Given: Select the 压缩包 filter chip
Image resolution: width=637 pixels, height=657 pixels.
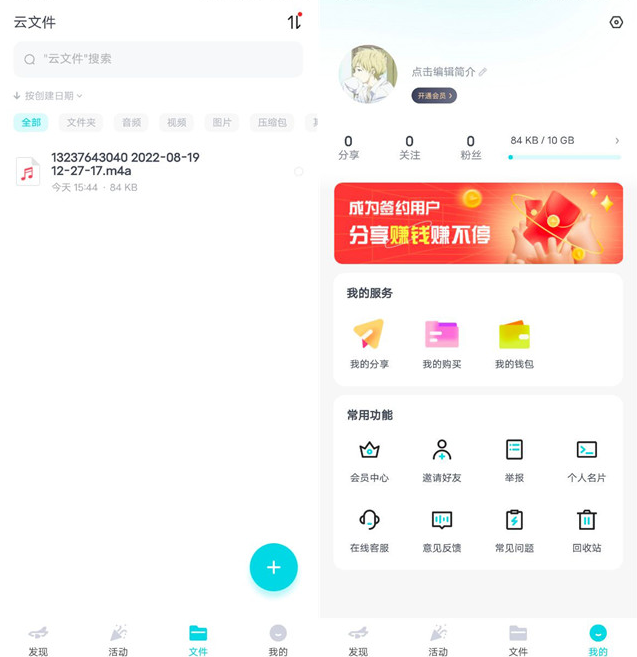Looking at the screenshot, I should (x=271, y=123).
